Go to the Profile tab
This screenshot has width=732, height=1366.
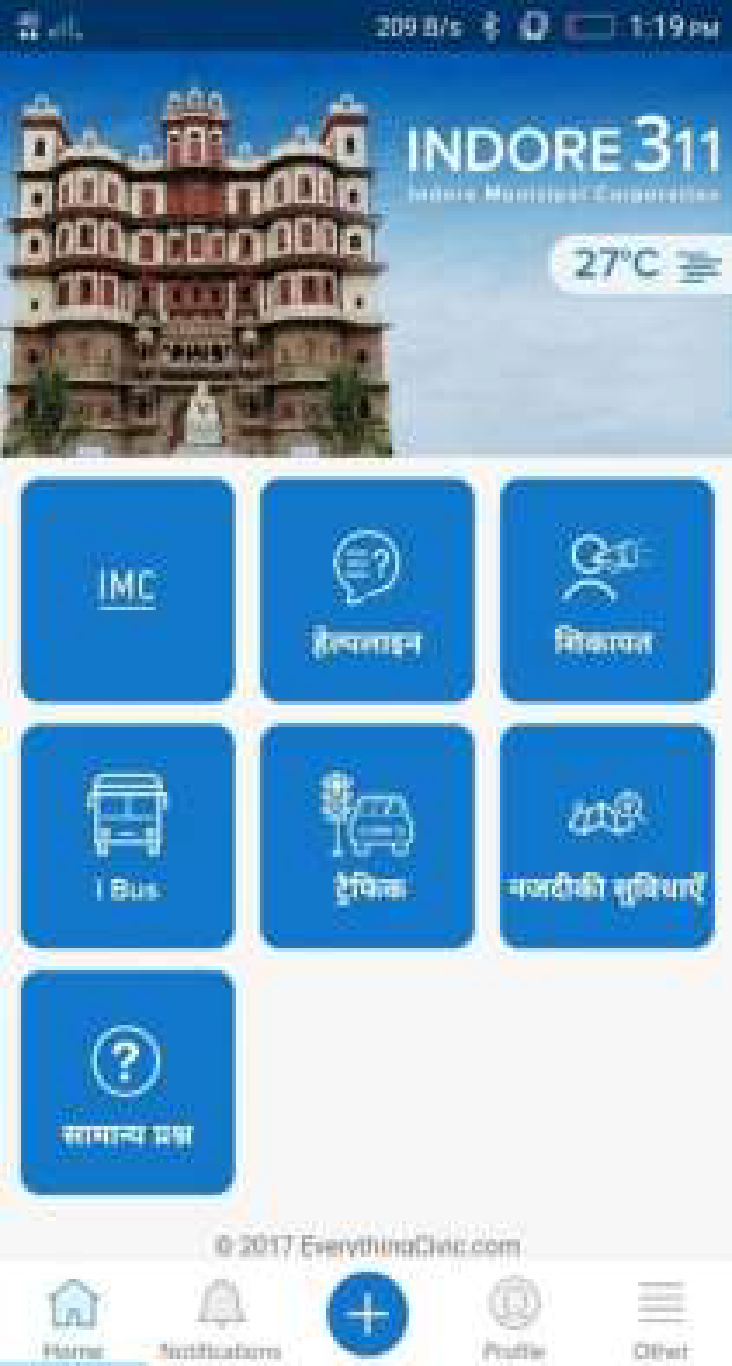pos(513,1315)
